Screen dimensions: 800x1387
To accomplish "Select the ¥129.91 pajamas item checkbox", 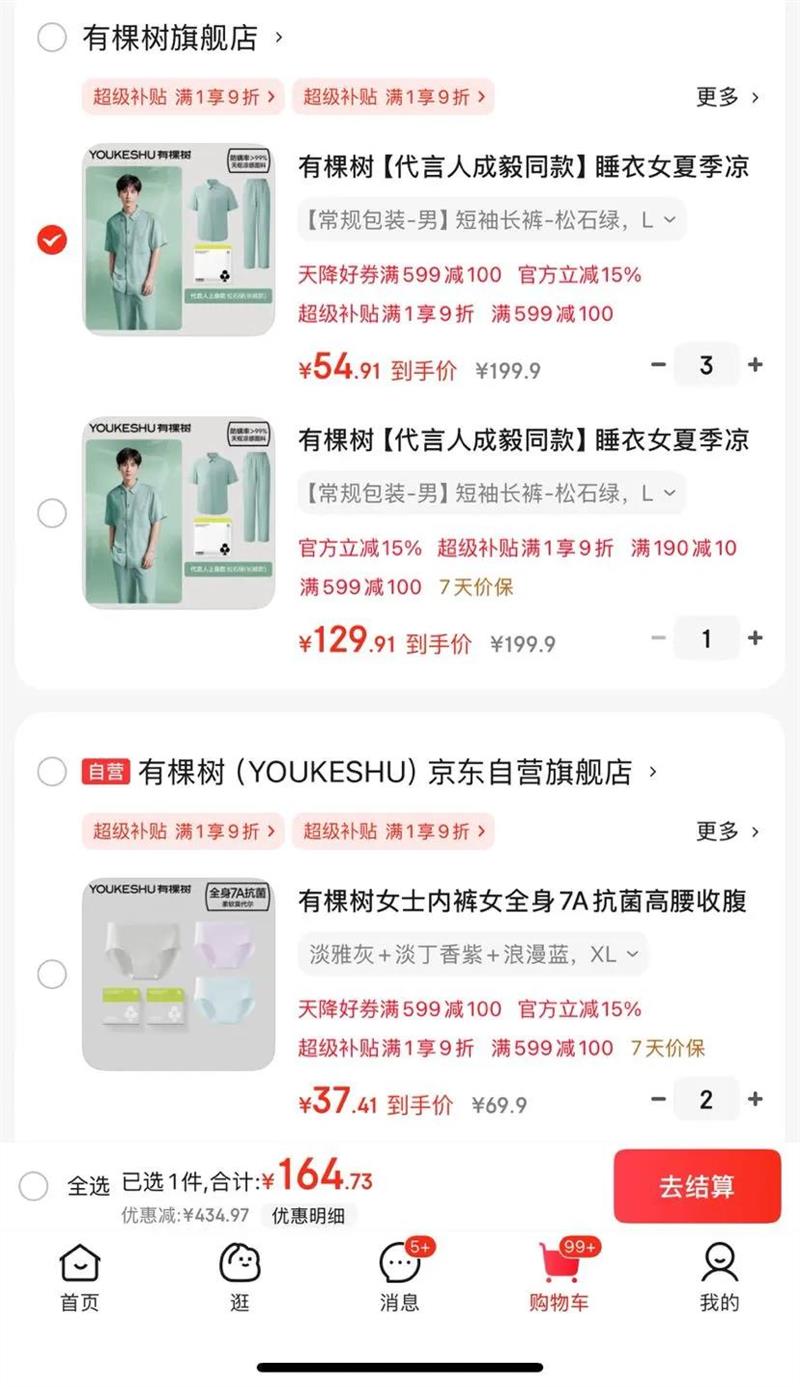I will point(52,514).
